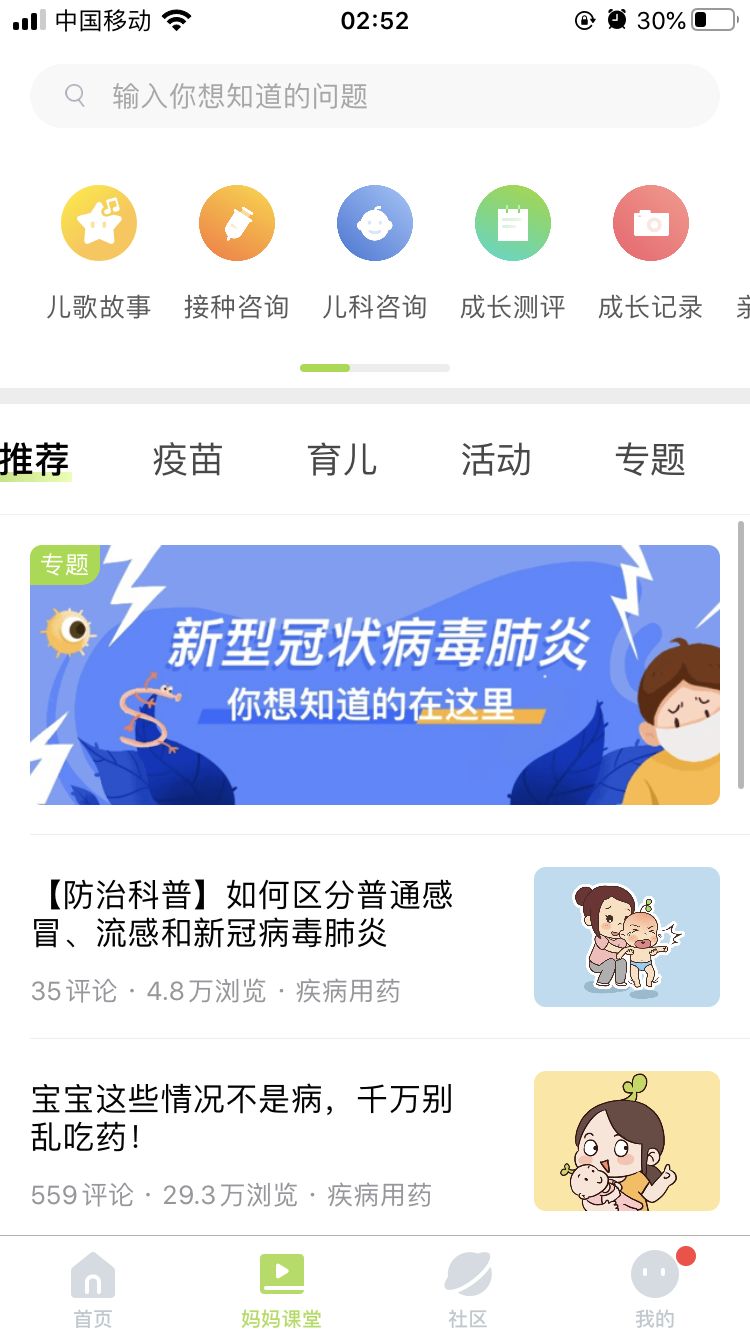Viewport: 750px width, 1334px height.
Task: Tap the search magnifier icon
Action: [x=75, y=95]
